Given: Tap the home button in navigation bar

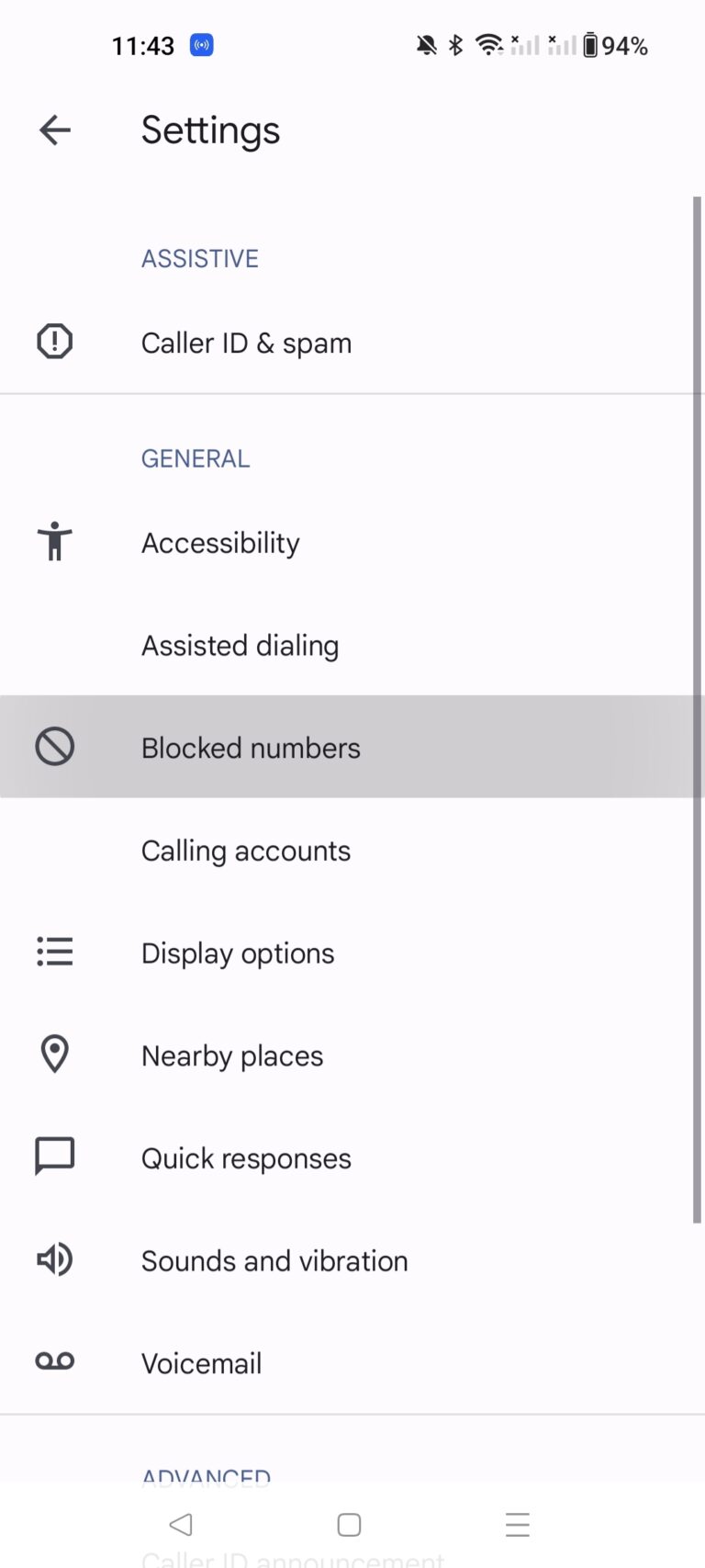Looking at the screenshot, I should click(x=348, y=1525).
